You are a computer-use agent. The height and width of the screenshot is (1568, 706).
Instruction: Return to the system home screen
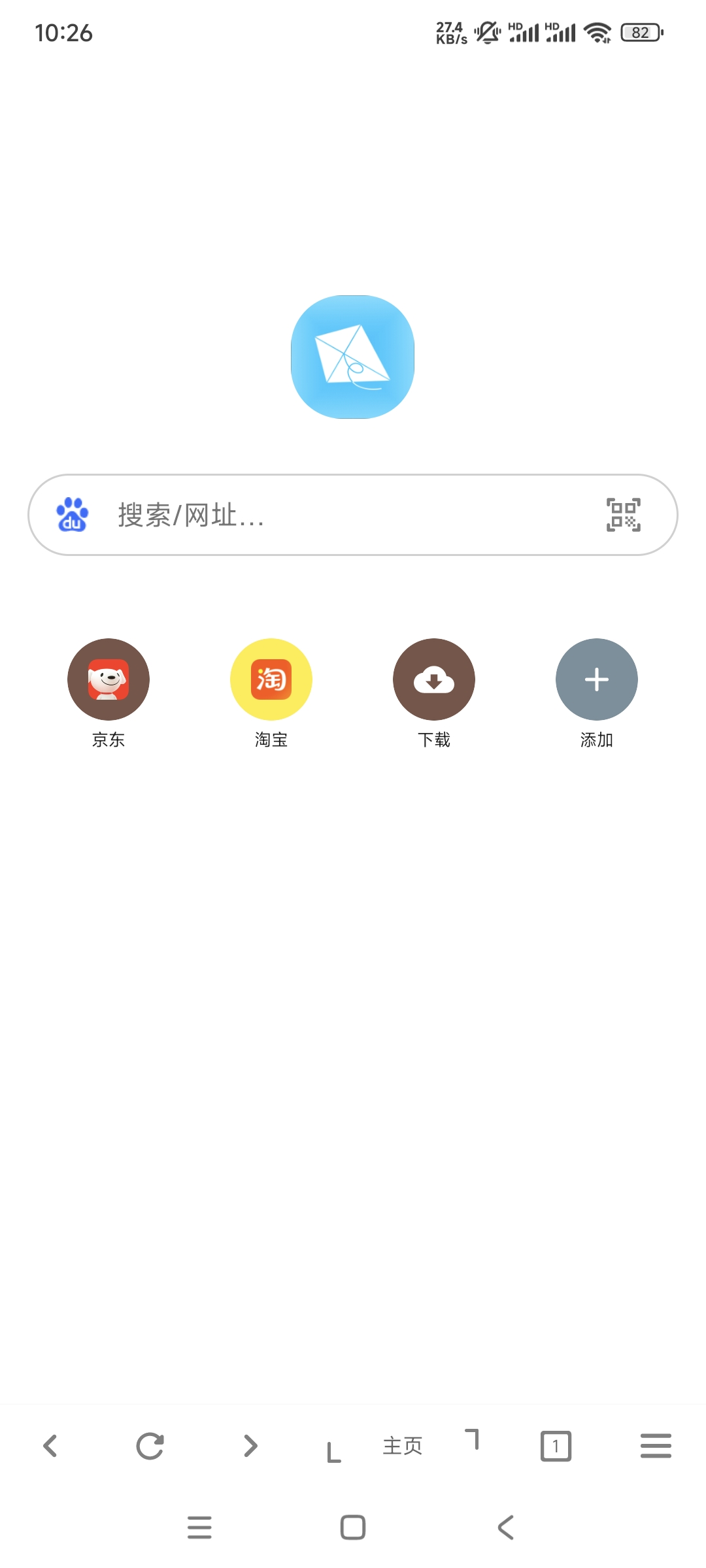click(x=353, y=1527)
